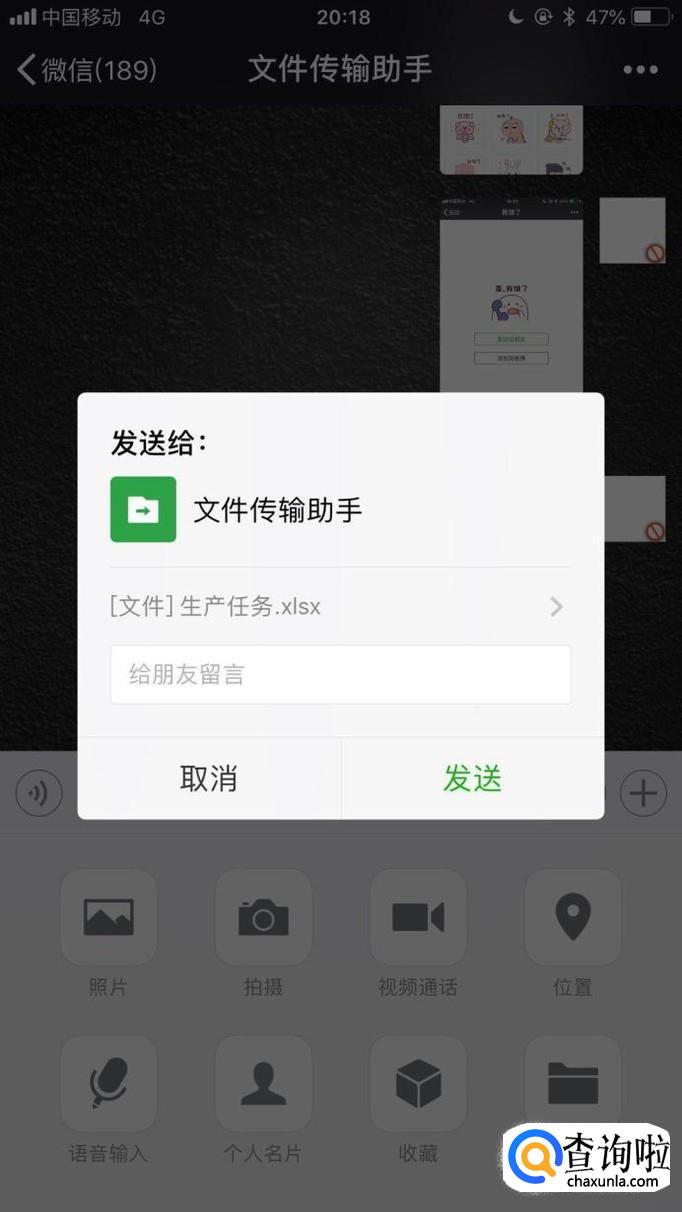Go back to 微信 chat list

coord(88,70)
